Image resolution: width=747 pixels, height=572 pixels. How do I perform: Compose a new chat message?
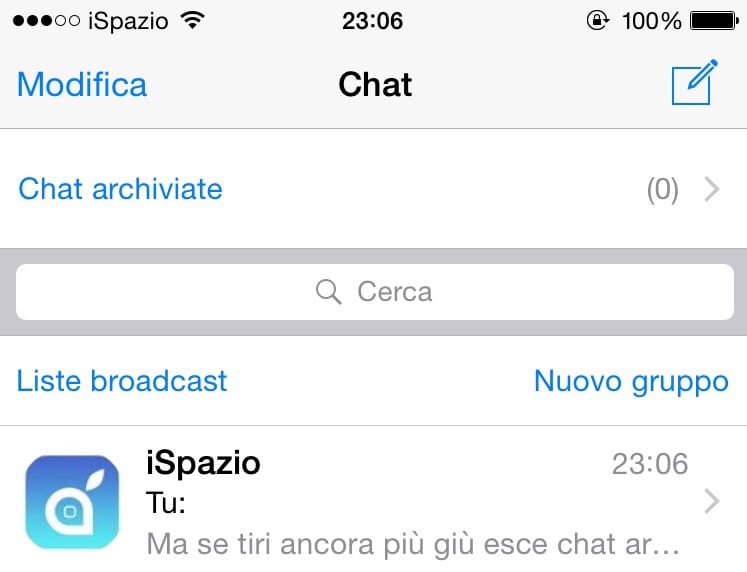click(694, 83)
